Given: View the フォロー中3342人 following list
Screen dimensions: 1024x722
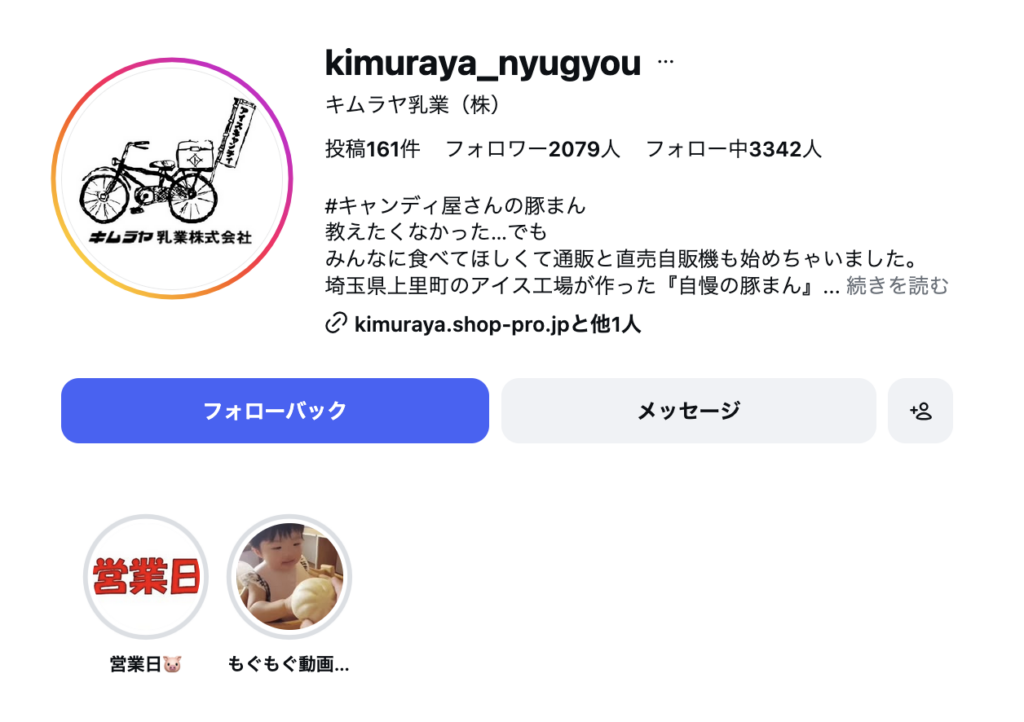Looking at the screenshot, I should click(733, 149).
